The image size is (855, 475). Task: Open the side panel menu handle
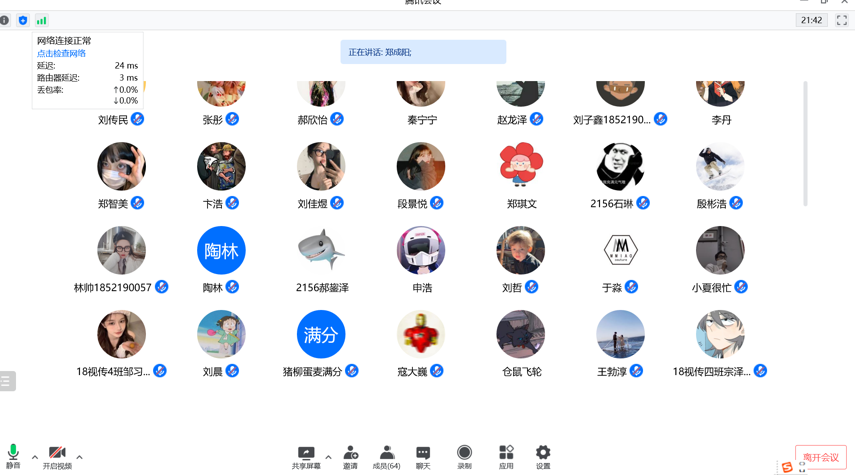[x=7, y=381]
